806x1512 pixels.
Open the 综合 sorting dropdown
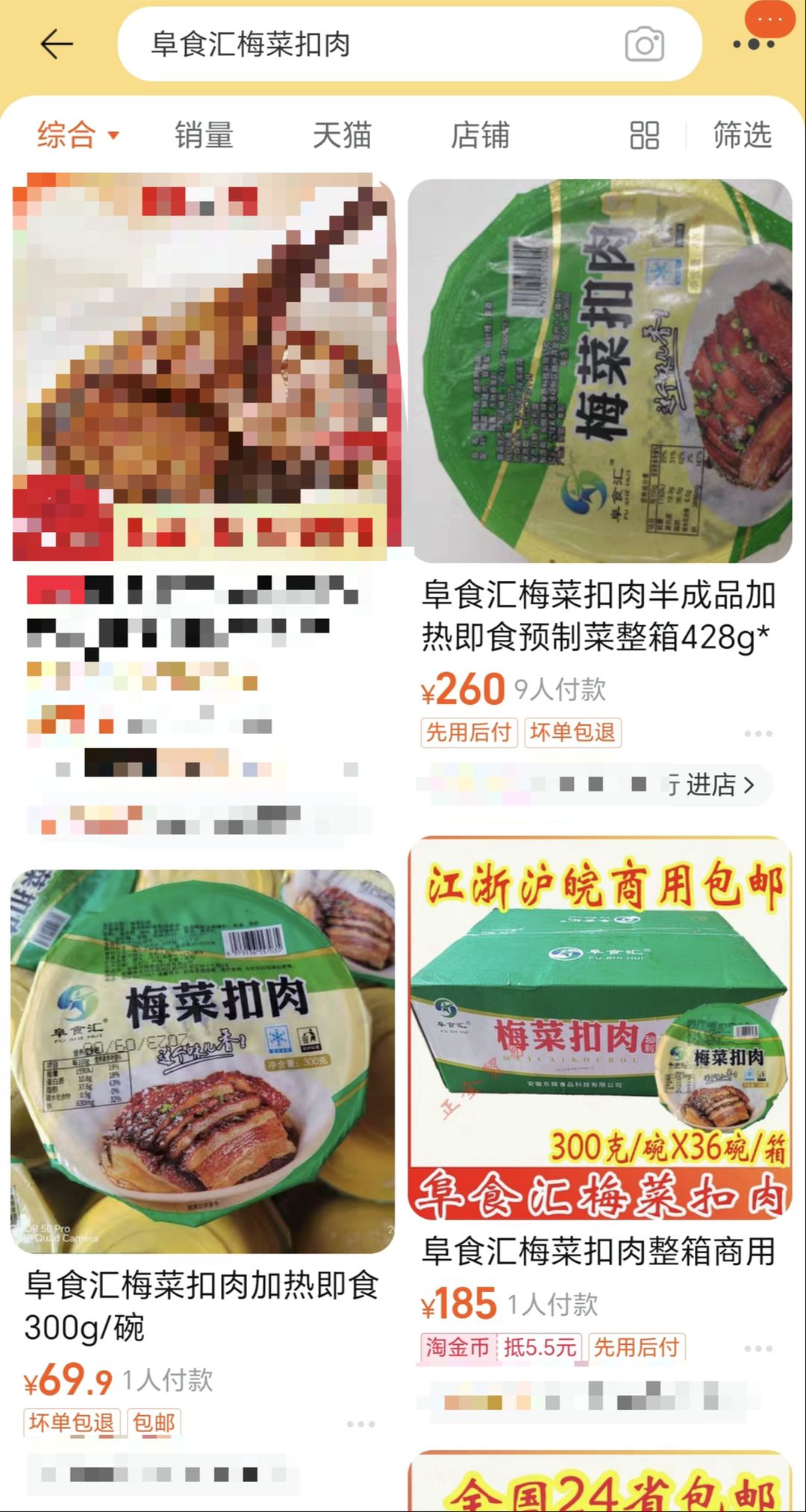tap(74, 136)
